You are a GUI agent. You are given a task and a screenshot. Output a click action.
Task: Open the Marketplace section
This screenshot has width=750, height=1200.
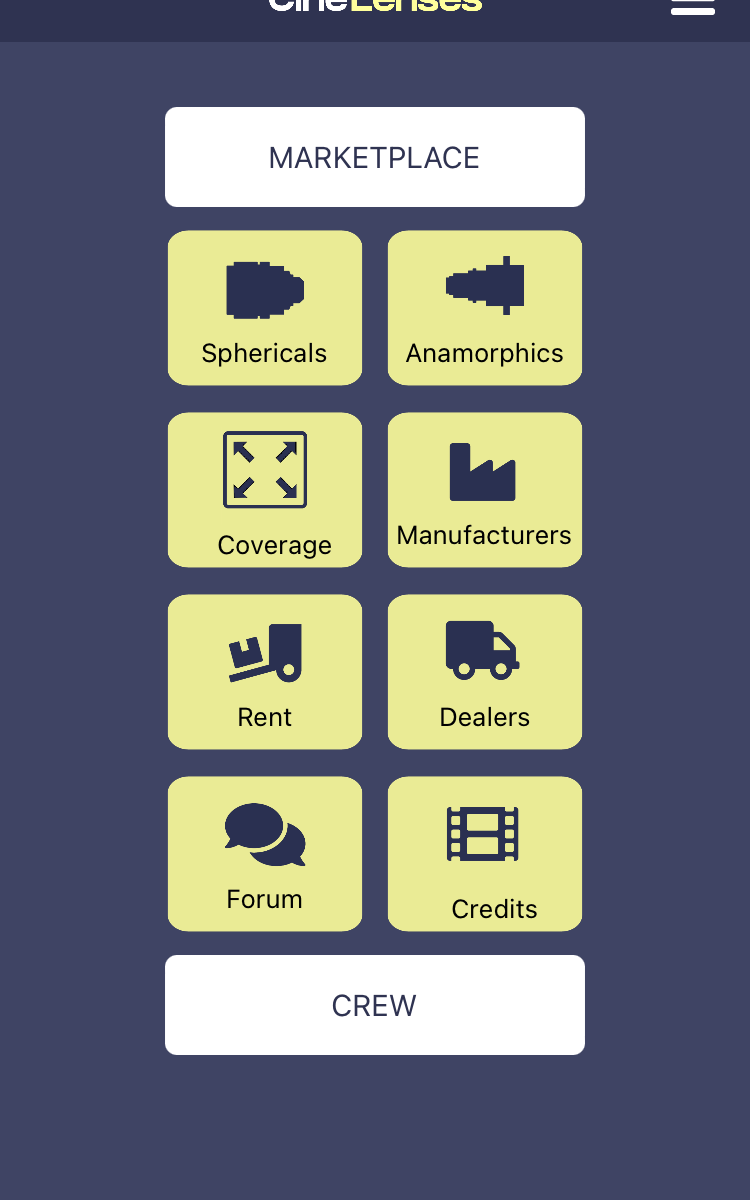tap(375, 157)
